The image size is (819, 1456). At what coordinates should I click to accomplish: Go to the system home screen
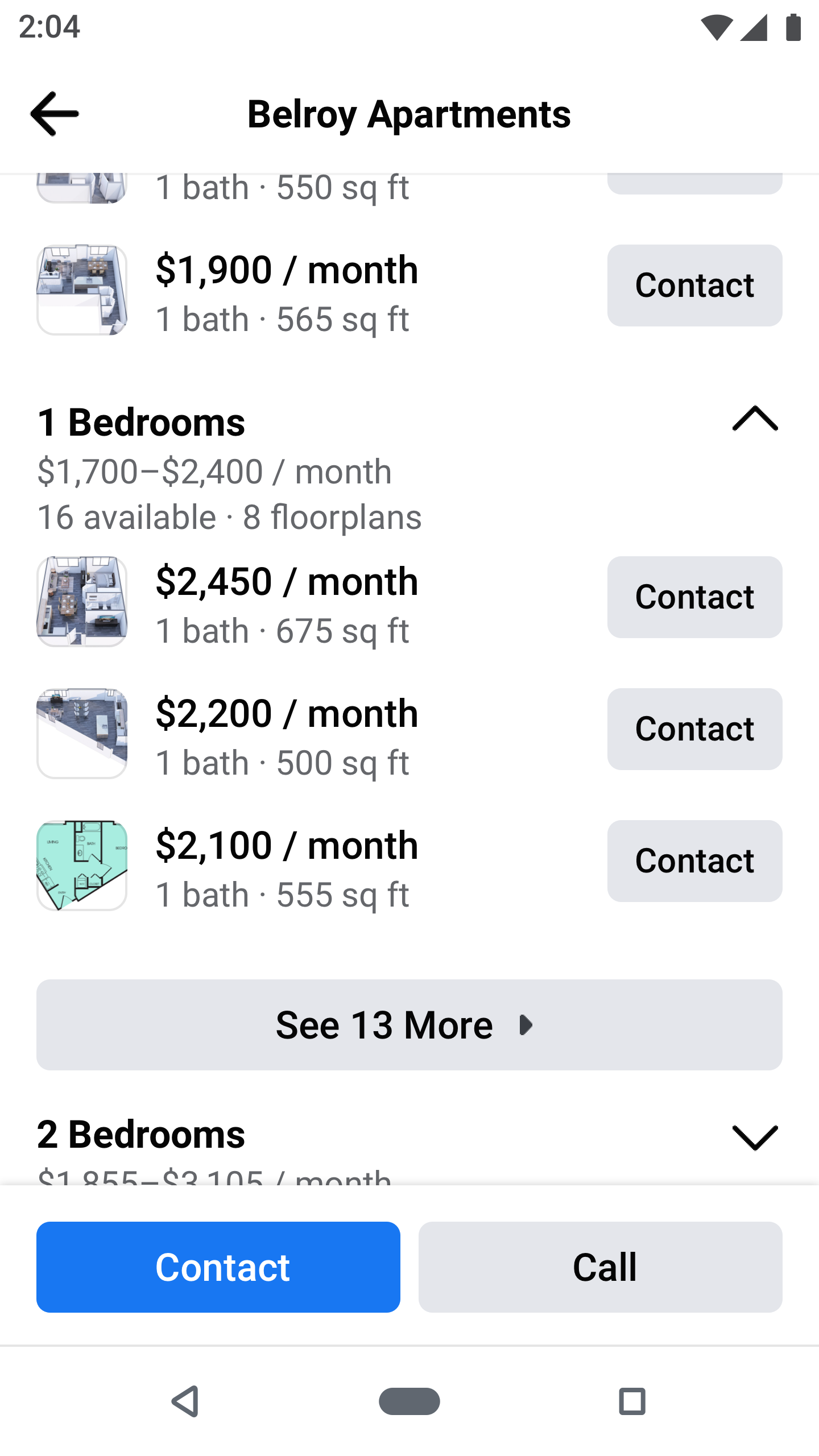[x=409, y=1401]
